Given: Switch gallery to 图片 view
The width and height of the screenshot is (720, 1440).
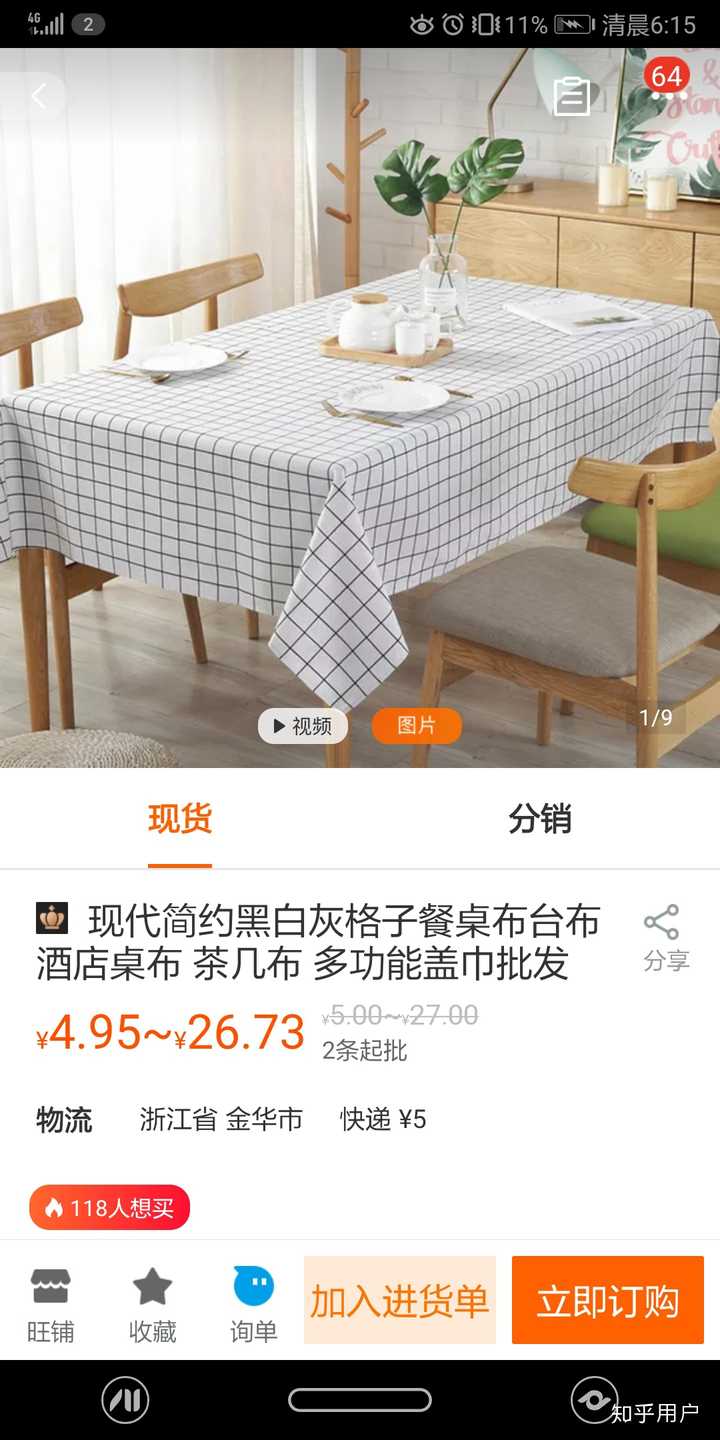Looking at the screenshot, I should (x=416, y=726).
